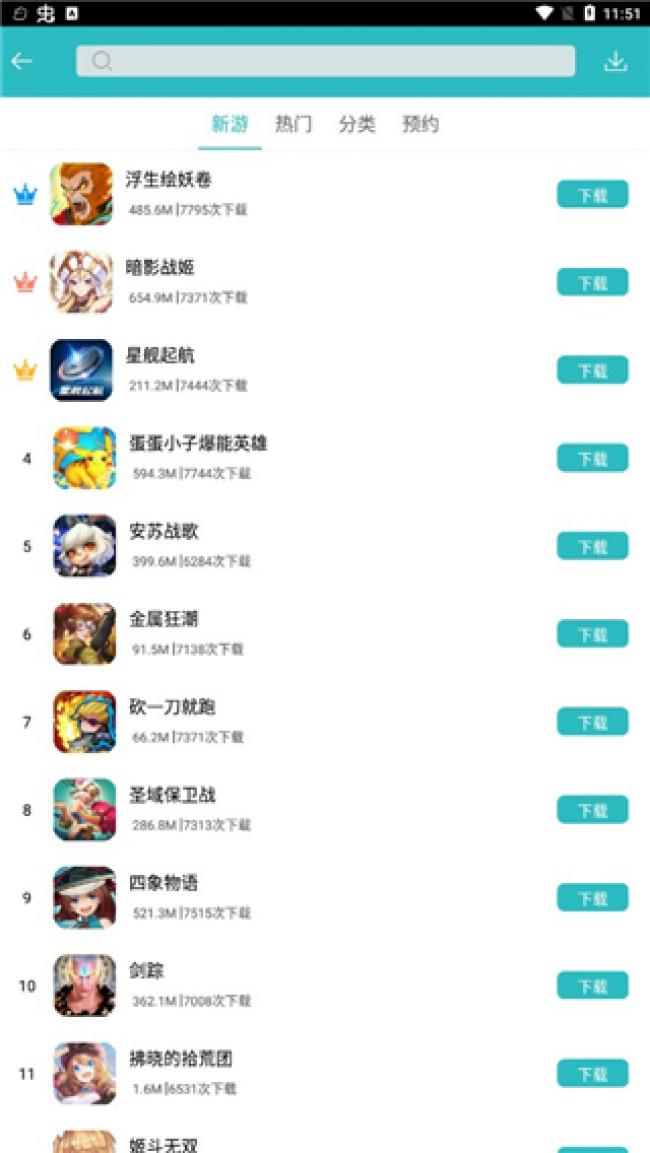Open the downloads manager icon

point(615,62)
